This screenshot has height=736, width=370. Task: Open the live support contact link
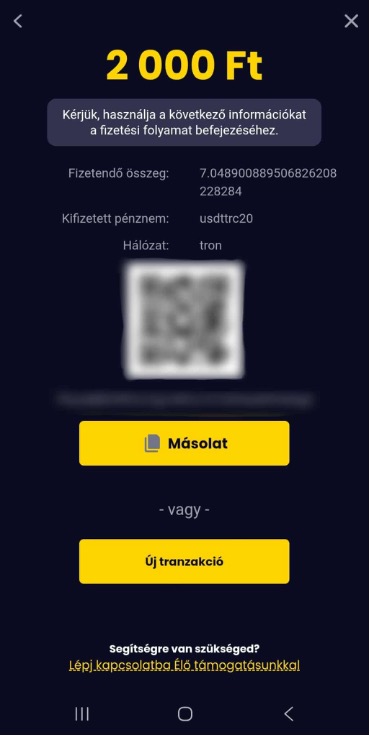tap(184, 665)
